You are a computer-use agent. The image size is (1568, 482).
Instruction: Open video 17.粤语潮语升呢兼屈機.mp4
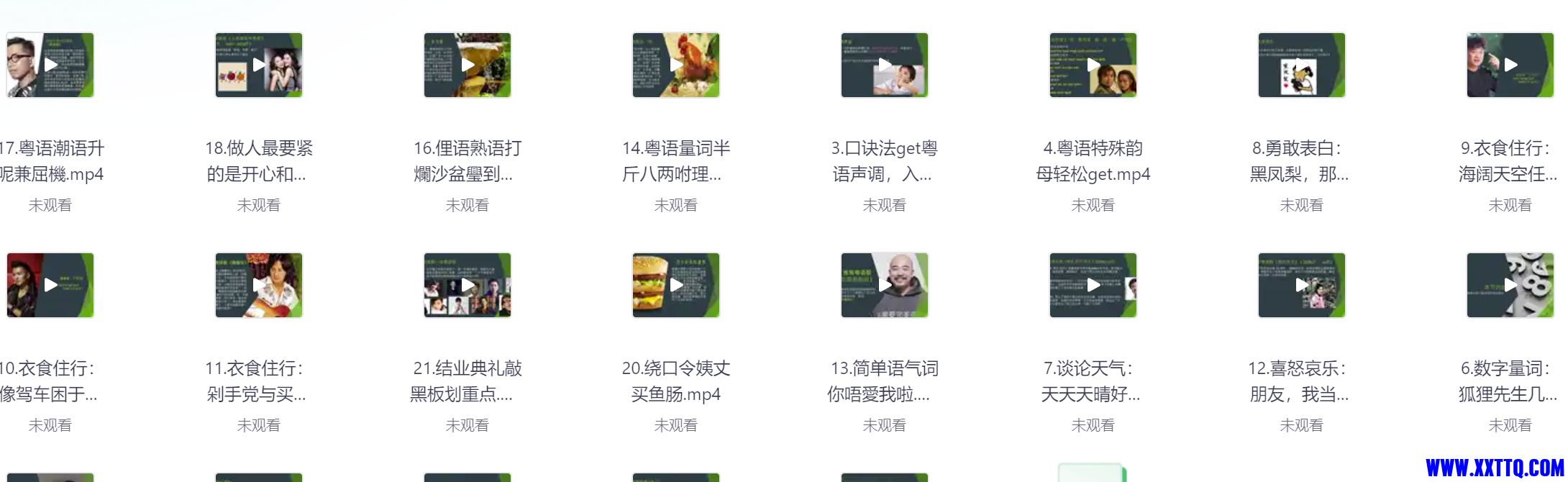click(x=50, y=65)
